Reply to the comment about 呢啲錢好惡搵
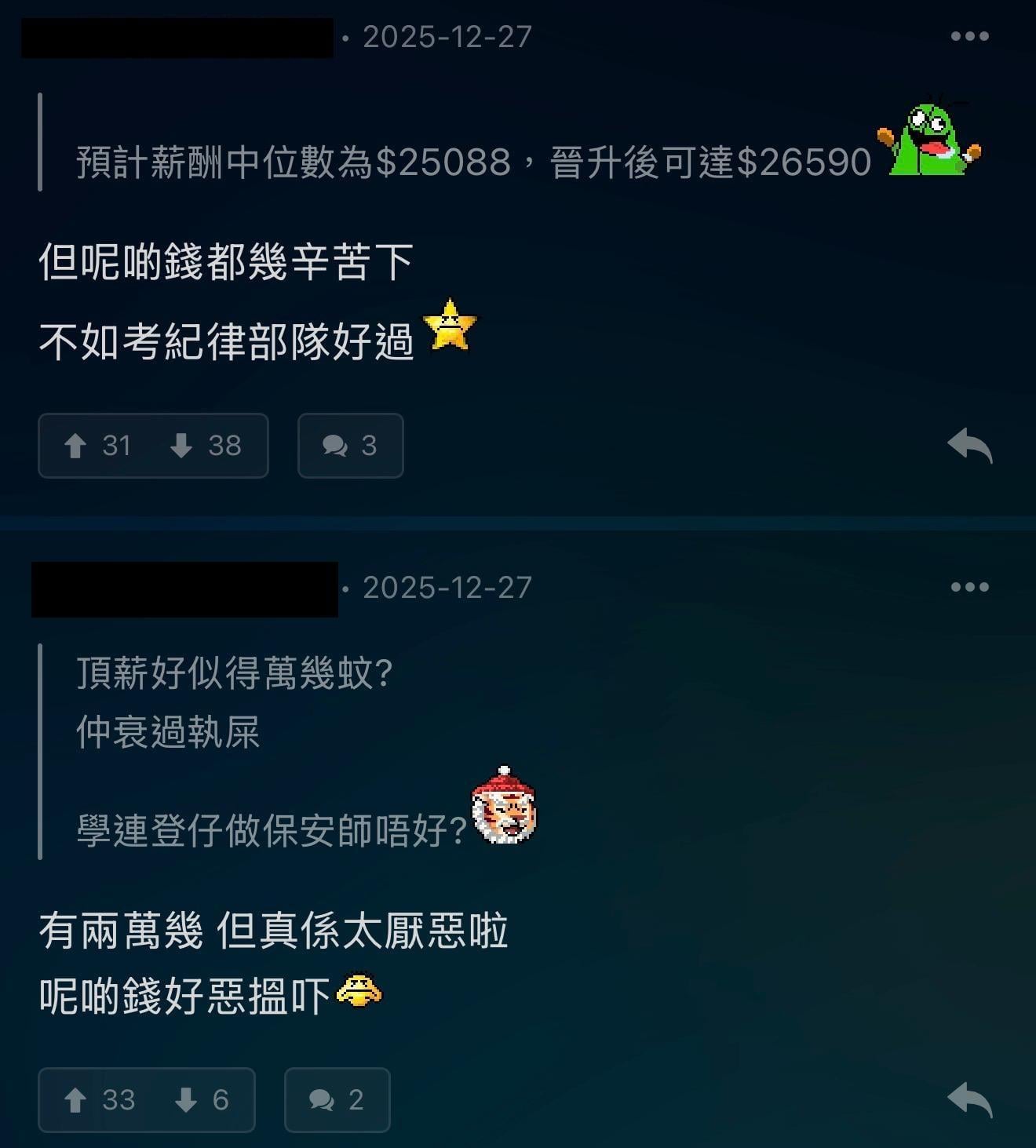 tap(969, 1100)
